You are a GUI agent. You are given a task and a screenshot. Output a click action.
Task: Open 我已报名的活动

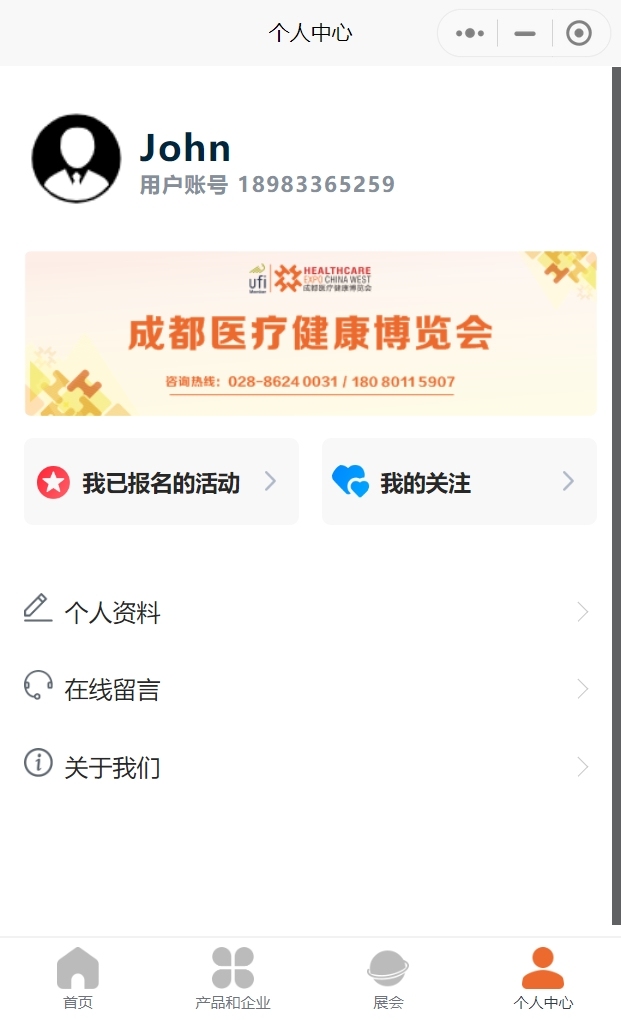[x=161, y=481]
